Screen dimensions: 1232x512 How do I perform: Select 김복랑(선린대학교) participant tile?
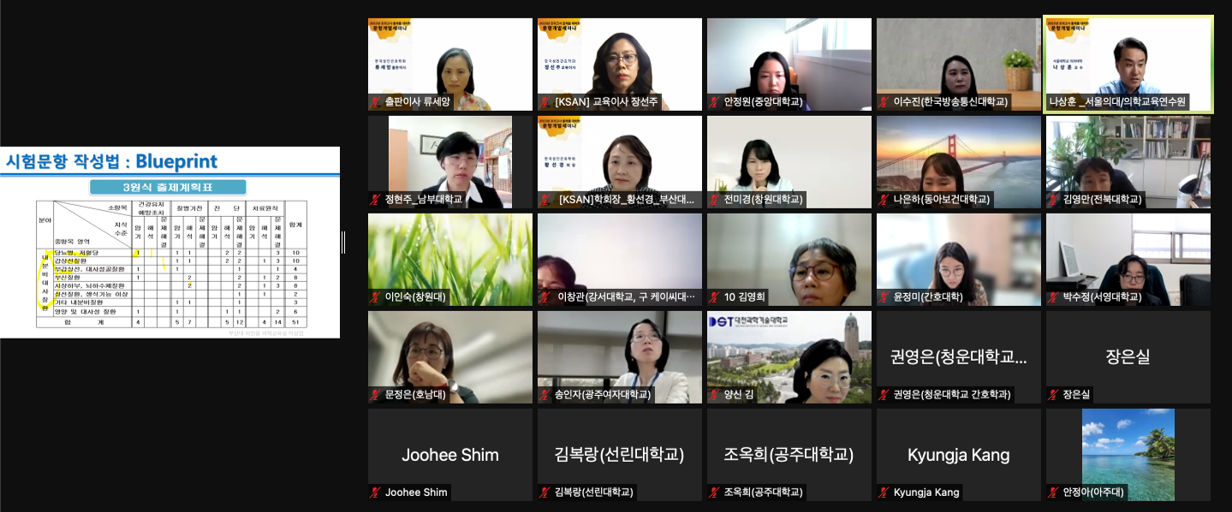pos(619,454)
